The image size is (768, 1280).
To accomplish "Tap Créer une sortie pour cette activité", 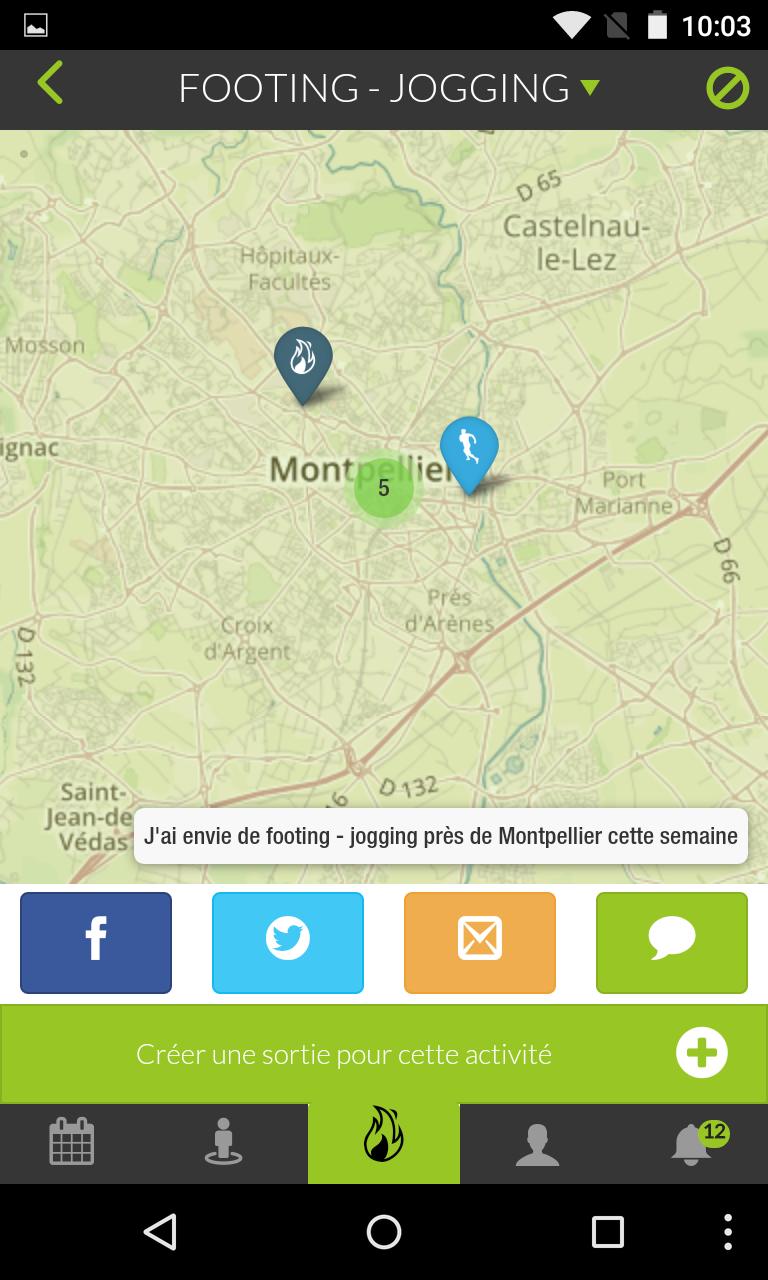I will pyautogui.click(x=384, y=1054).
